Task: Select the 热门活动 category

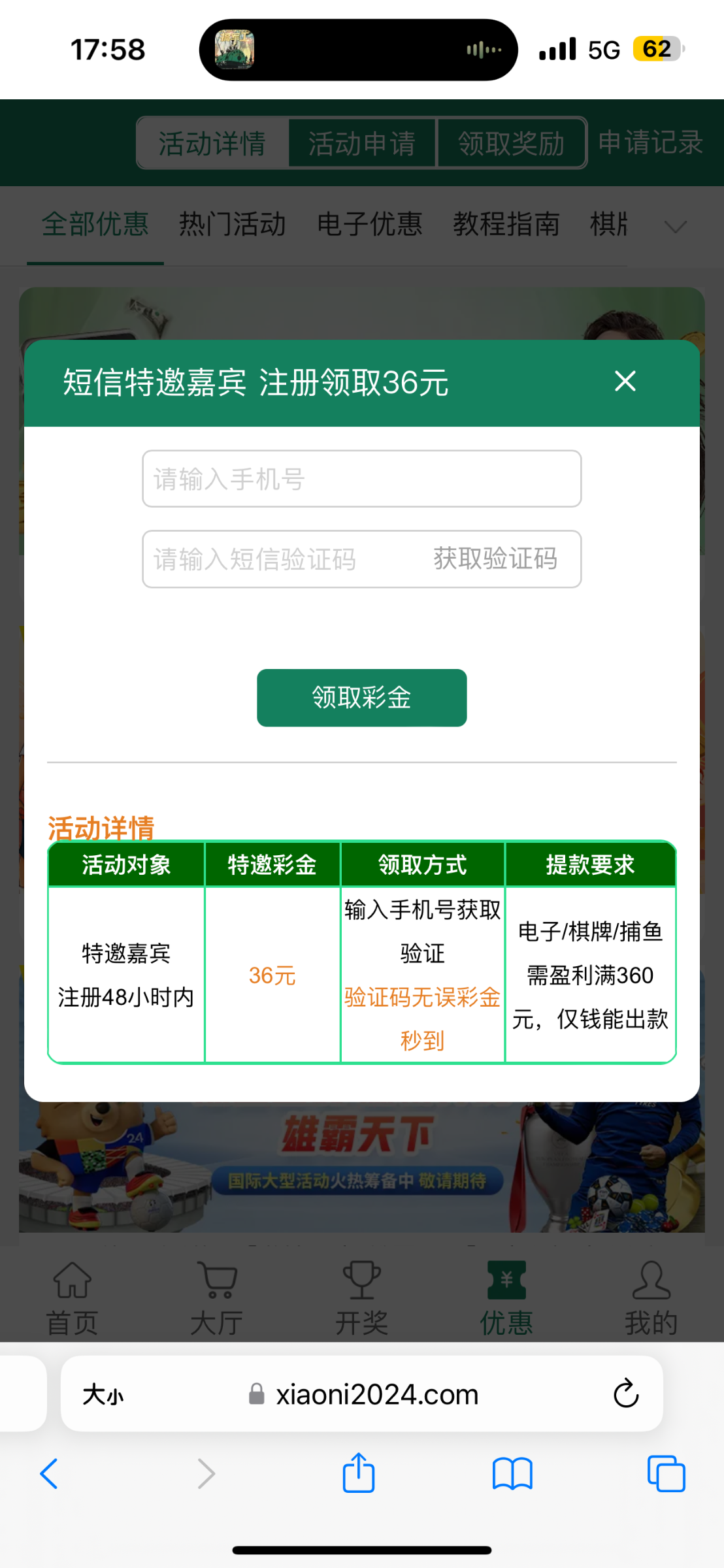Action: (x=233, y=224)
